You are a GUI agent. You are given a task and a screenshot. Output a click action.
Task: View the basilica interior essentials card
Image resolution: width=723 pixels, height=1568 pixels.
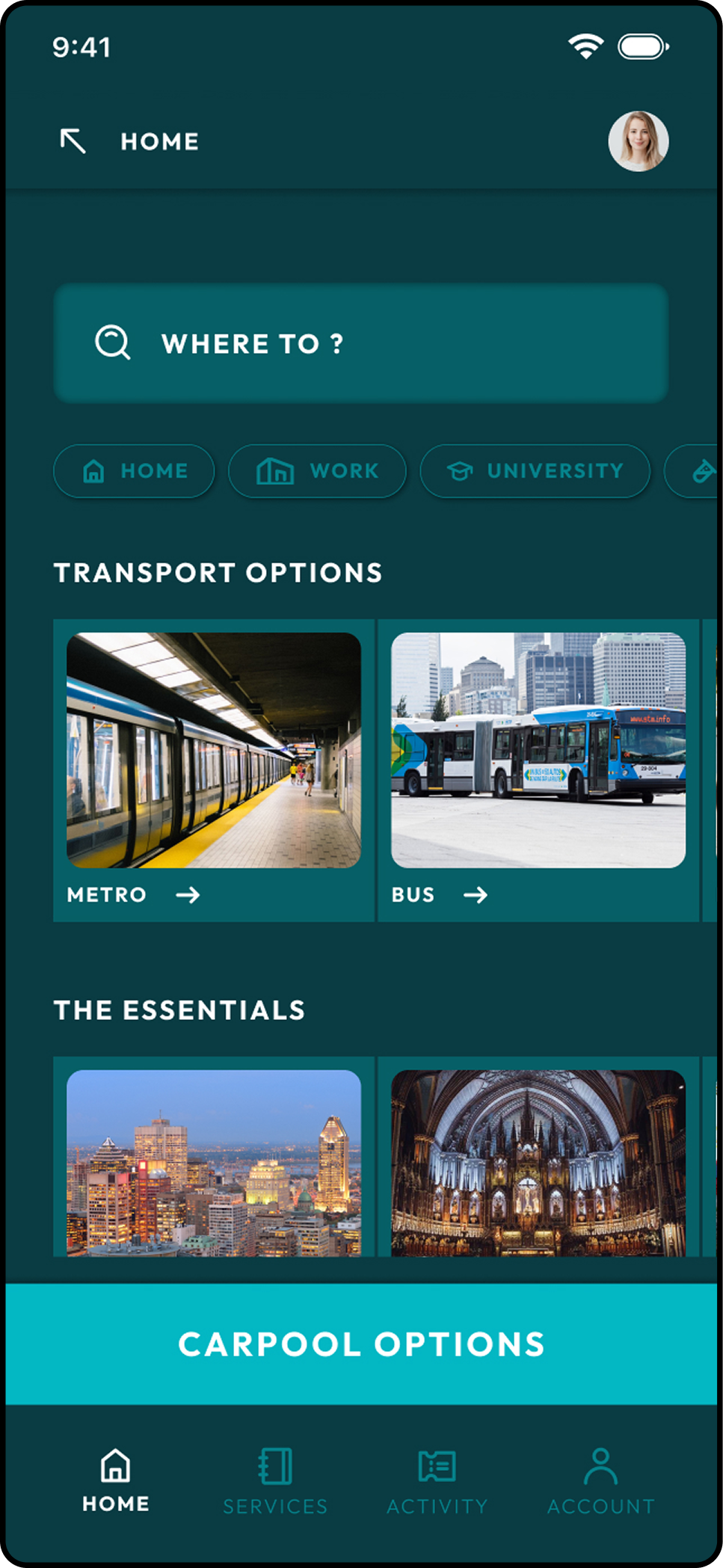point(538,1162)
